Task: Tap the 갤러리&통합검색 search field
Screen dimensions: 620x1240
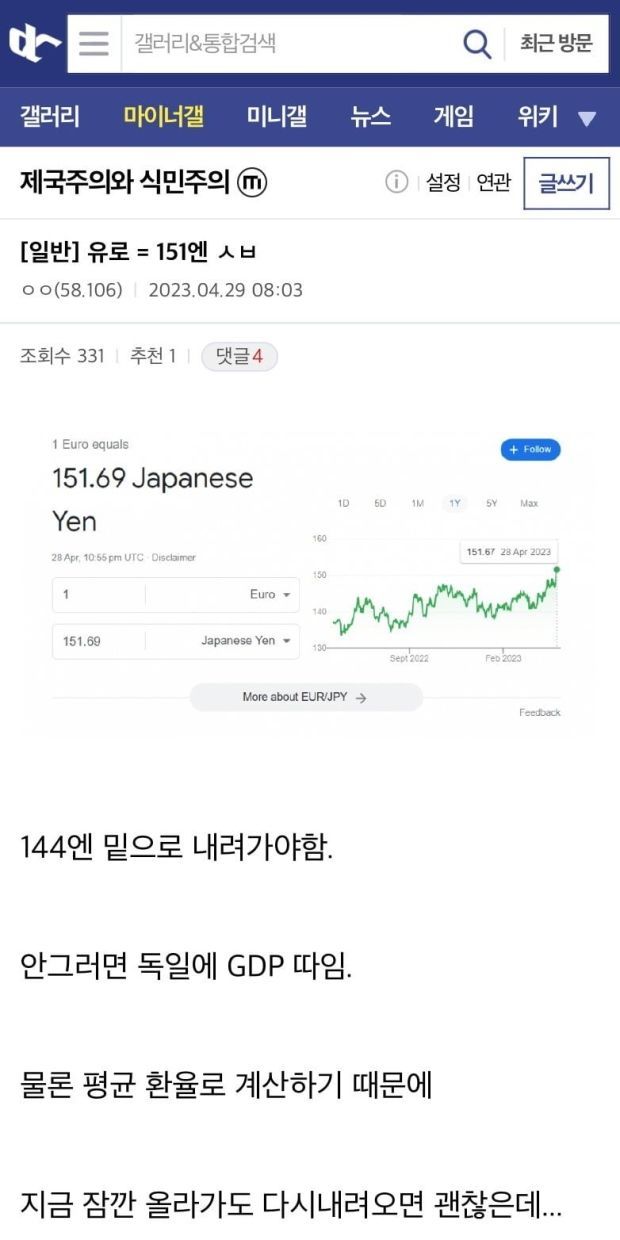Action: pyautogui.click(x=290, y=43)
